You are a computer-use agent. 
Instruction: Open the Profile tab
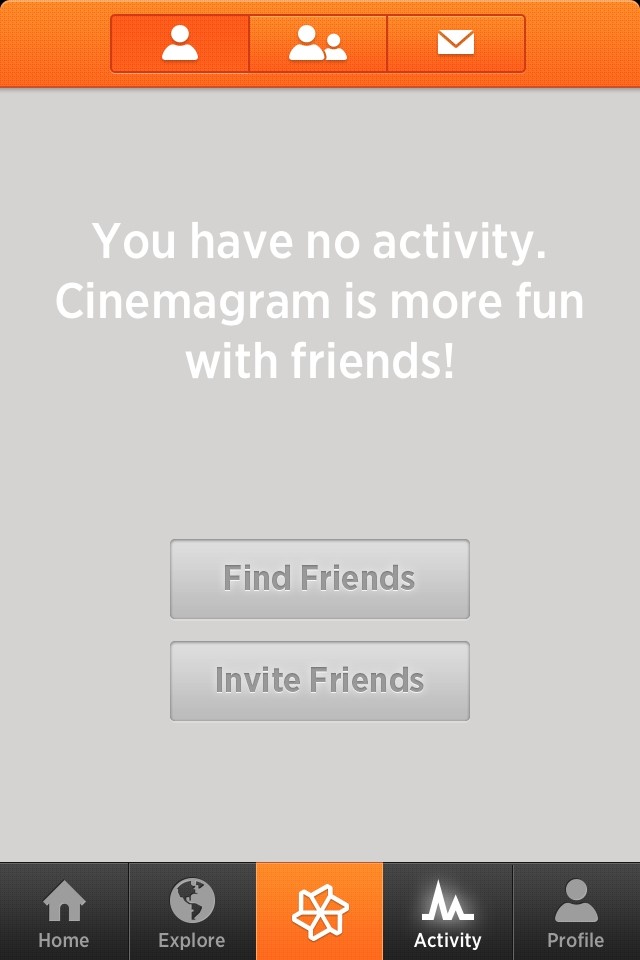576,912
